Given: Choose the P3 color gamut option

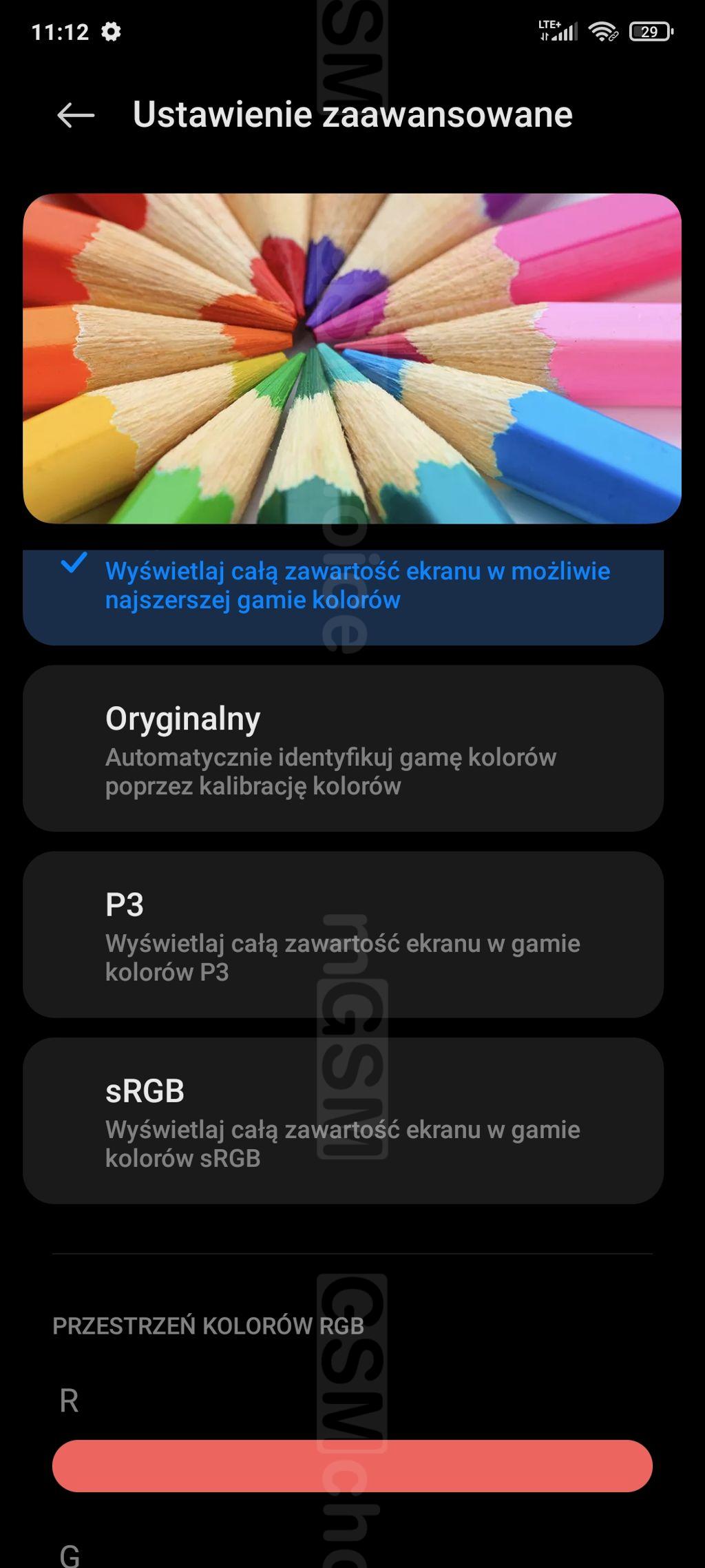Looking at the screenshot, I should (343, 934).
